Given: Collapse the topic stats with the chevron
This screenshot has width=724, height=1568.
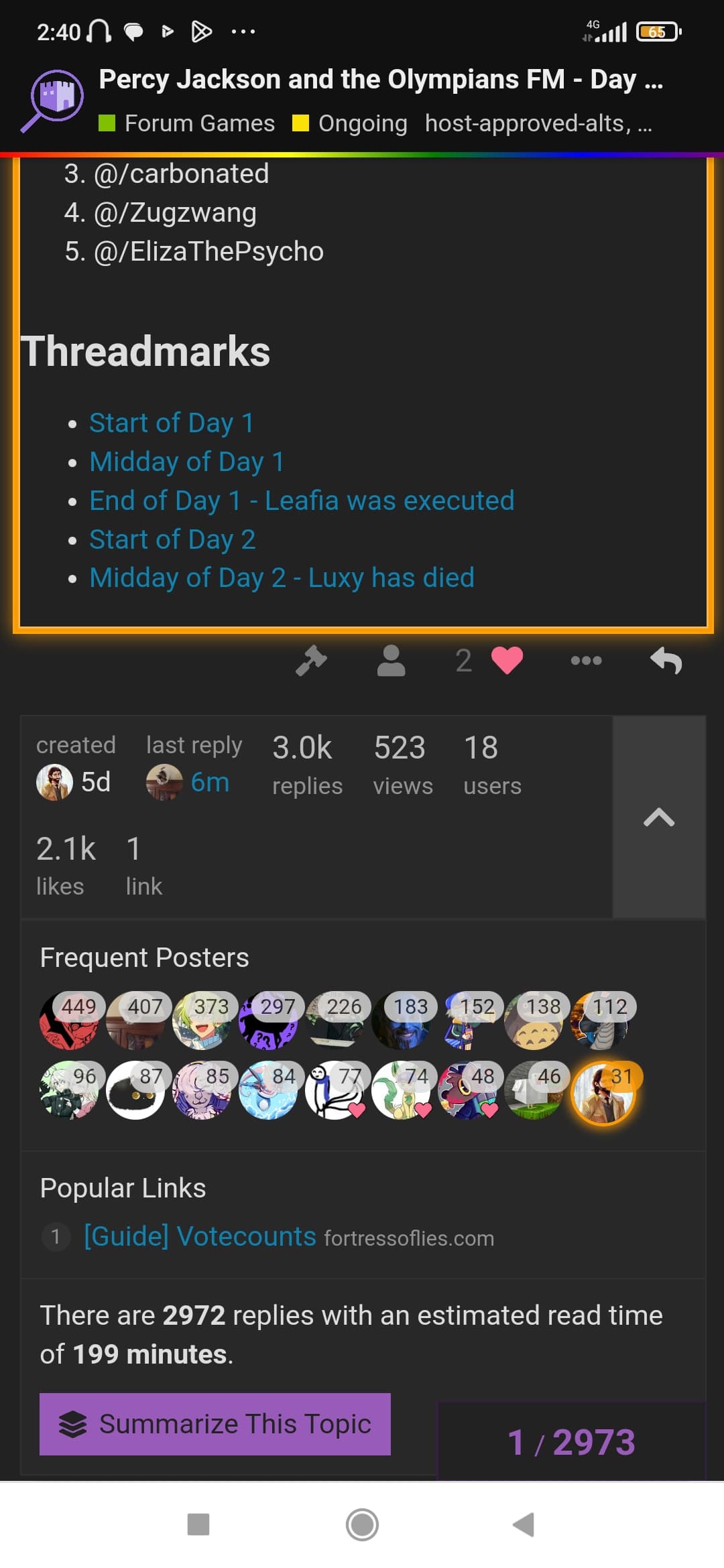Looking at the screenshot, I should pos(659,817).
